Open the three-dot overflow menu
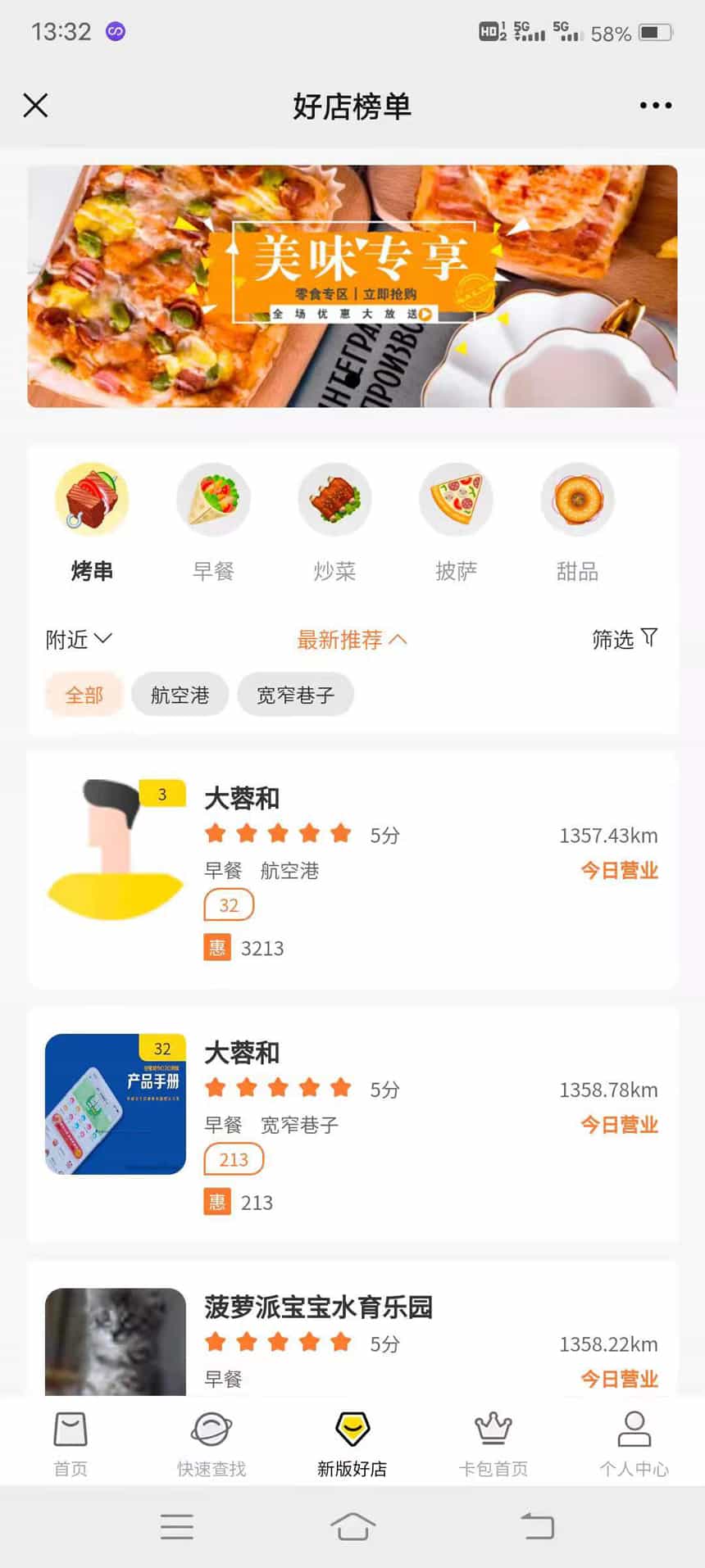 tap(655, 106)
